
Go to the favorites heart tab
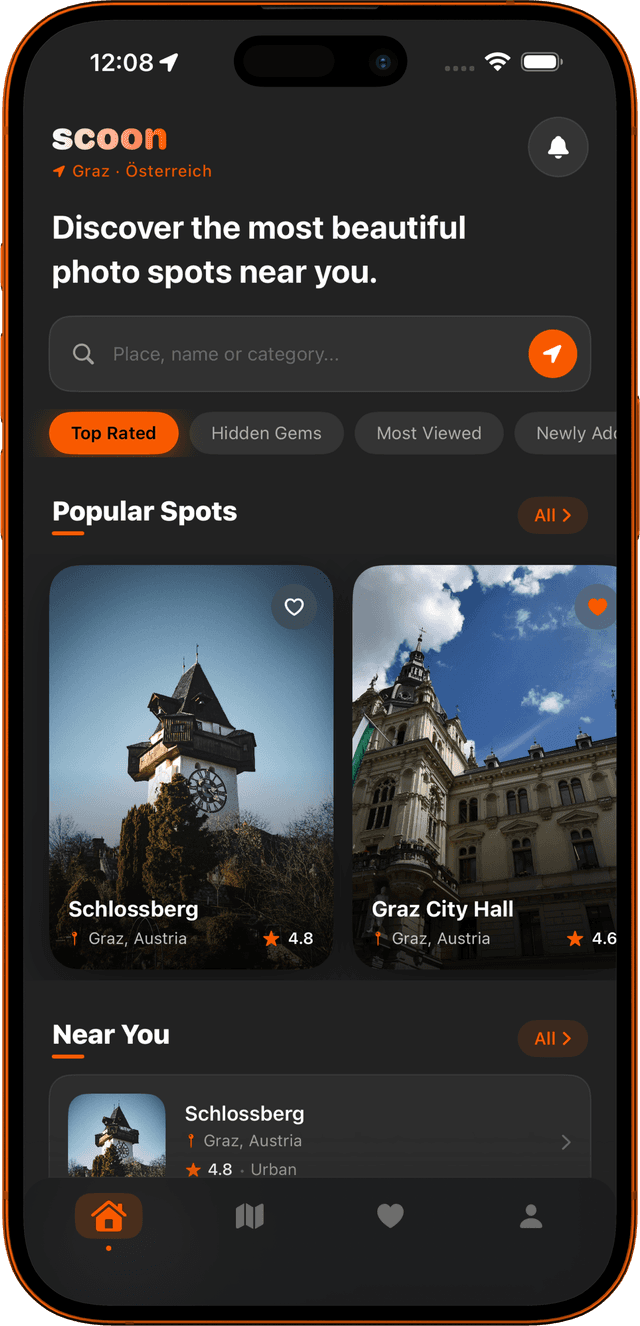click(x=390, y=1216)
